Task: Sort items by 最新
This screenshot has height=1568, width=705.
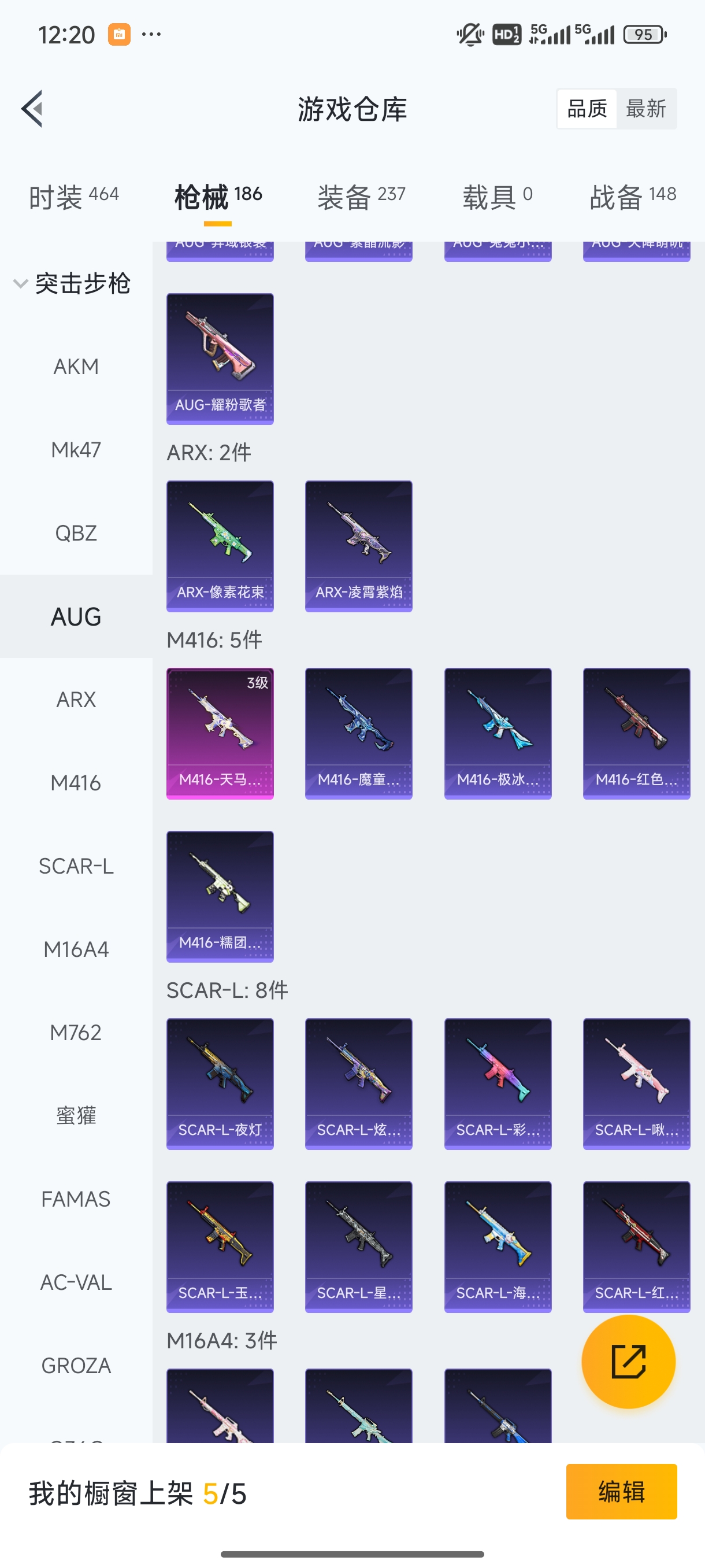Action: 646,109
